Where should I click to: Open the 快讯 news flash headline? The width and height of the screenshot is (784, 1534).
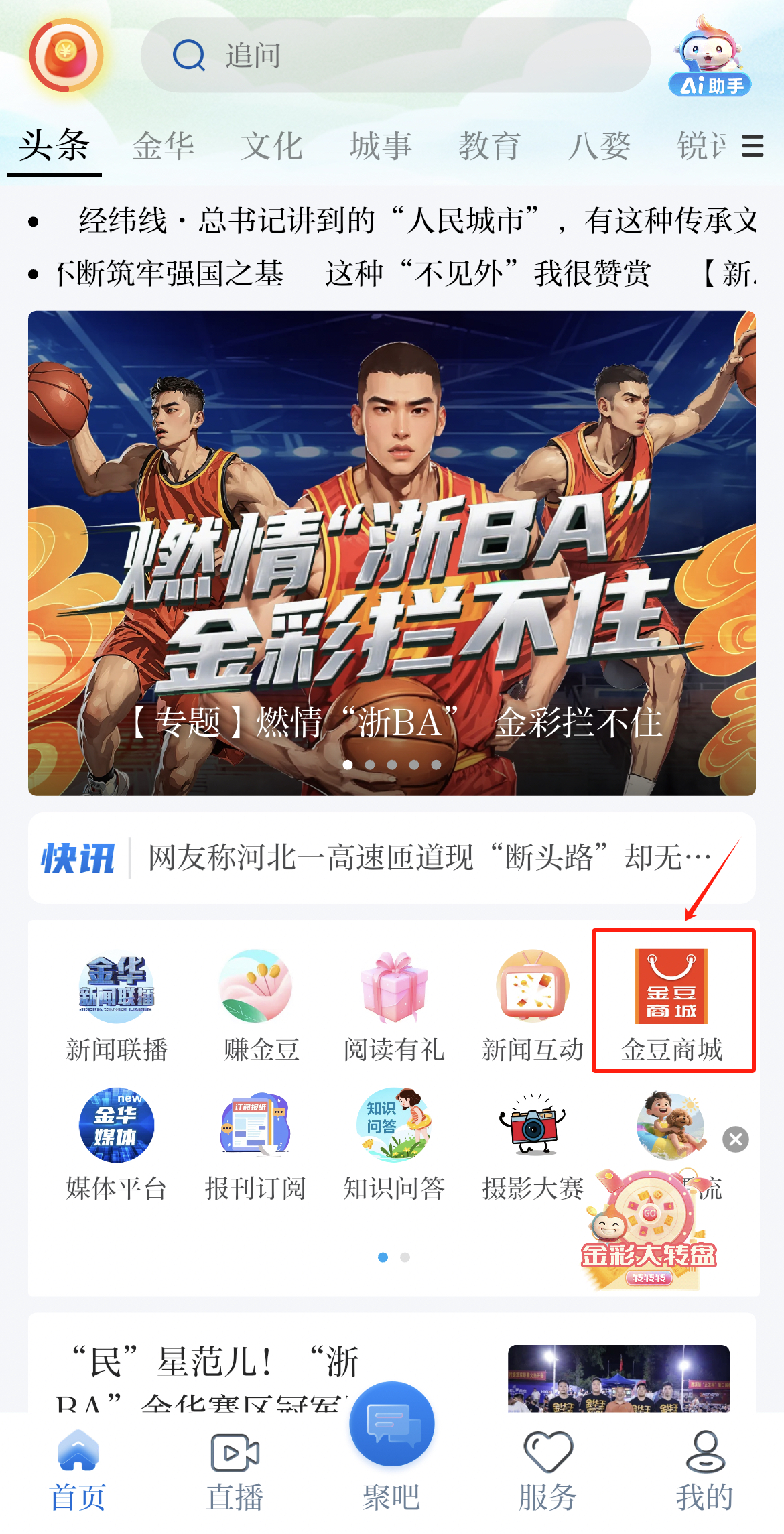click(429, 858)
